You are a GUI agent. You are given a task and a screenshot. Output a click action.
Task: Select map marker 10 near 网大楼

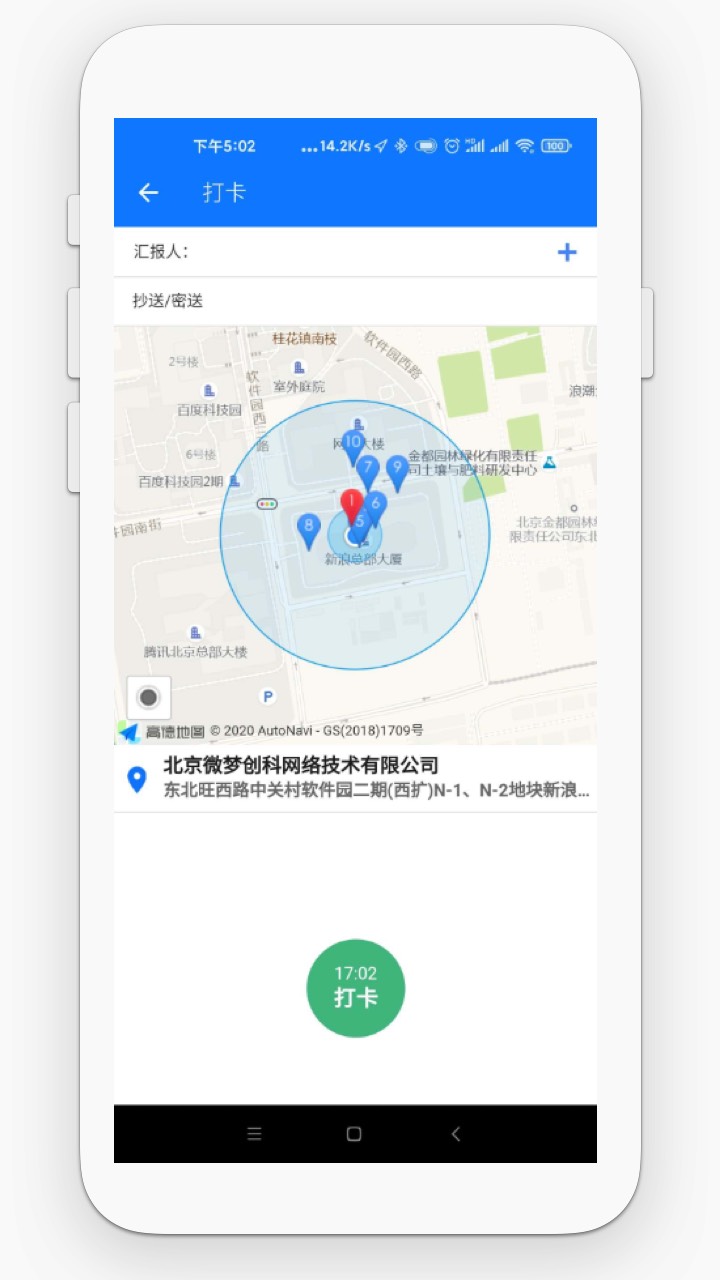tap(352, 441)
